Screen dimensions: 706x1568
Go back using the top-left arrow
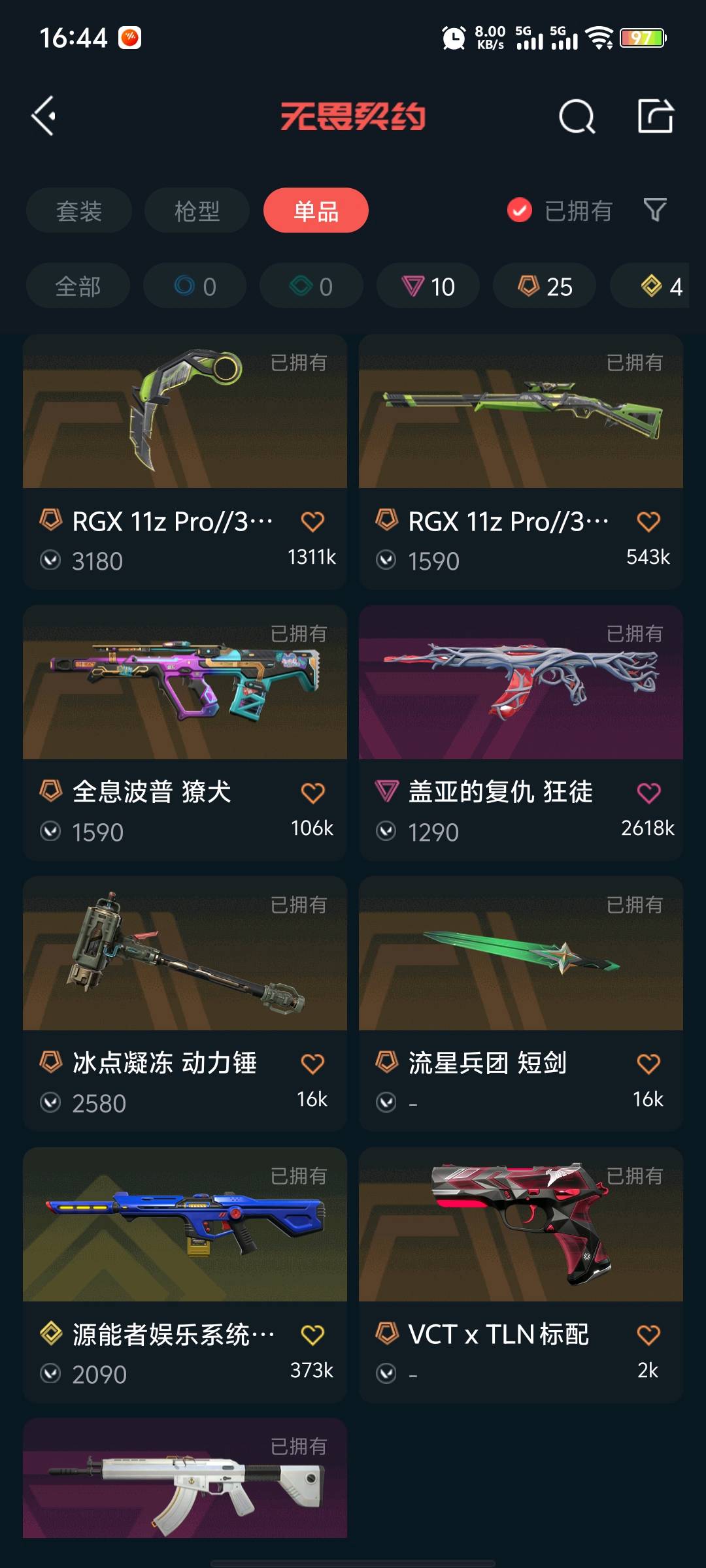(44, 116)
